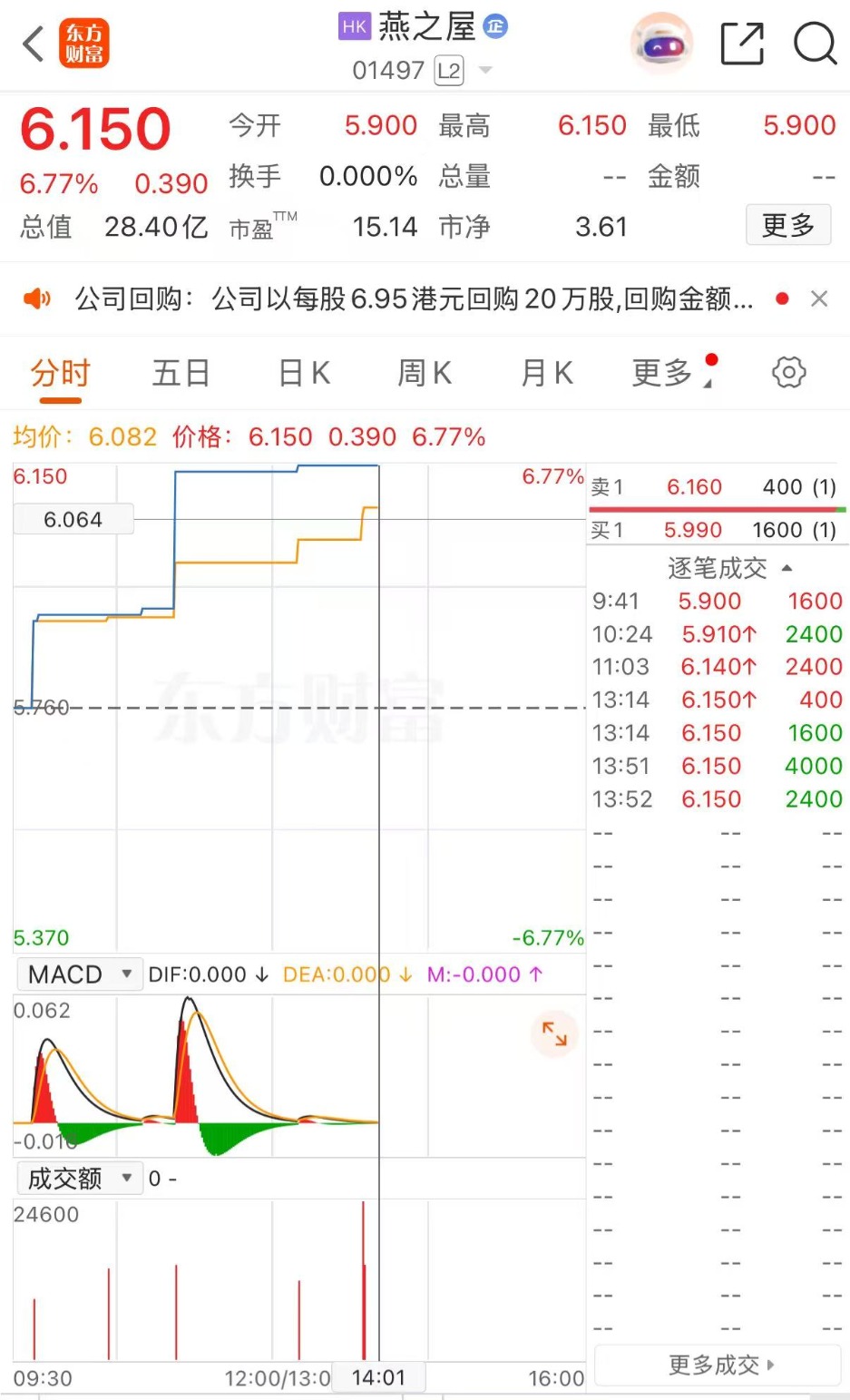Open the robot assistant avatar

click(661, 44)
